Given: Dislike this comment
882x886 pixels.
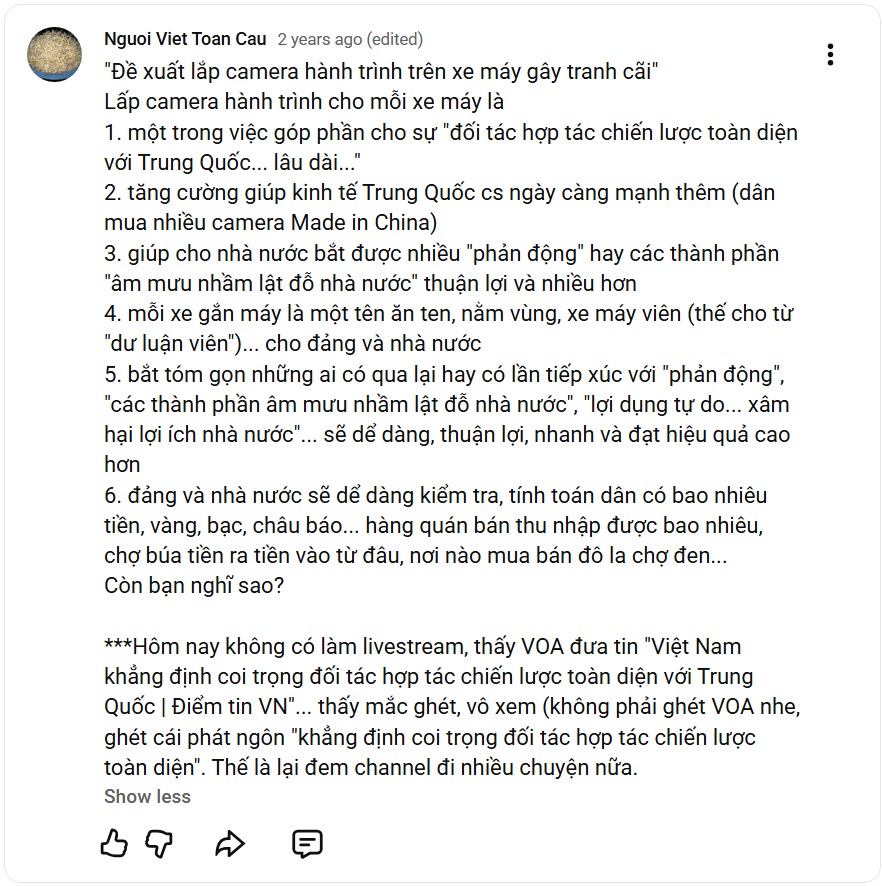Looking at the screenshot, I should coord(159,843).
